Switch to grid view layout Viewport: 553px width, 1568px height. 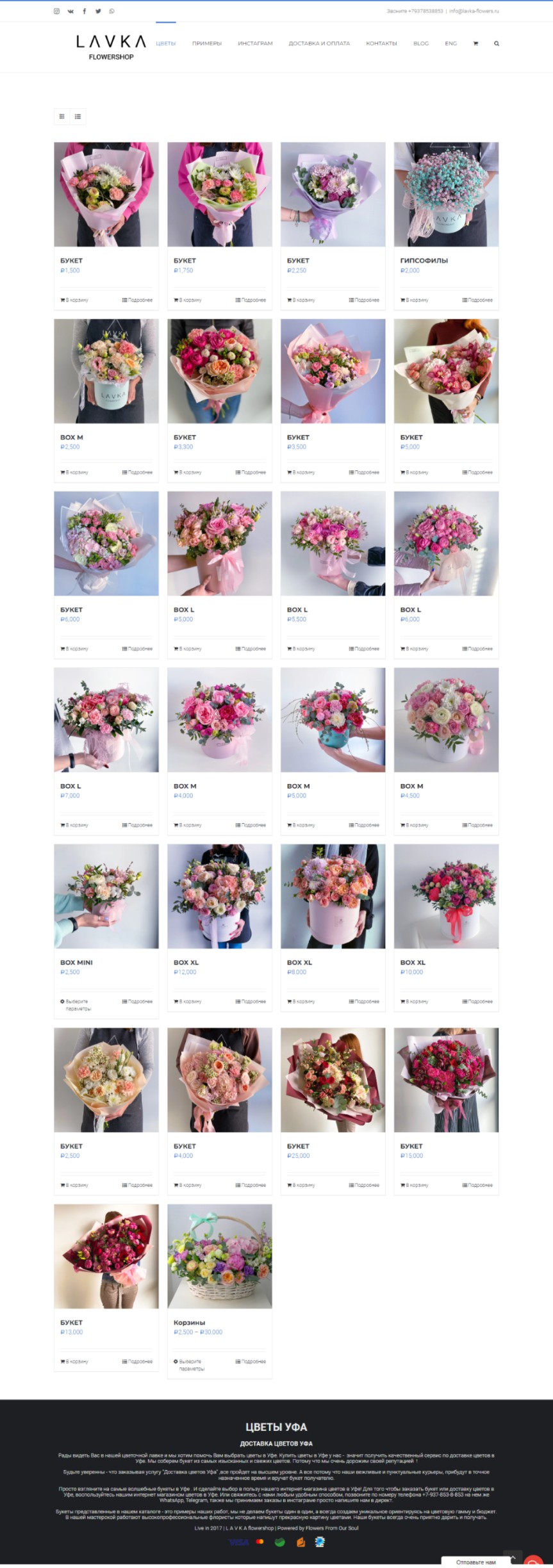tap(62, 116)
